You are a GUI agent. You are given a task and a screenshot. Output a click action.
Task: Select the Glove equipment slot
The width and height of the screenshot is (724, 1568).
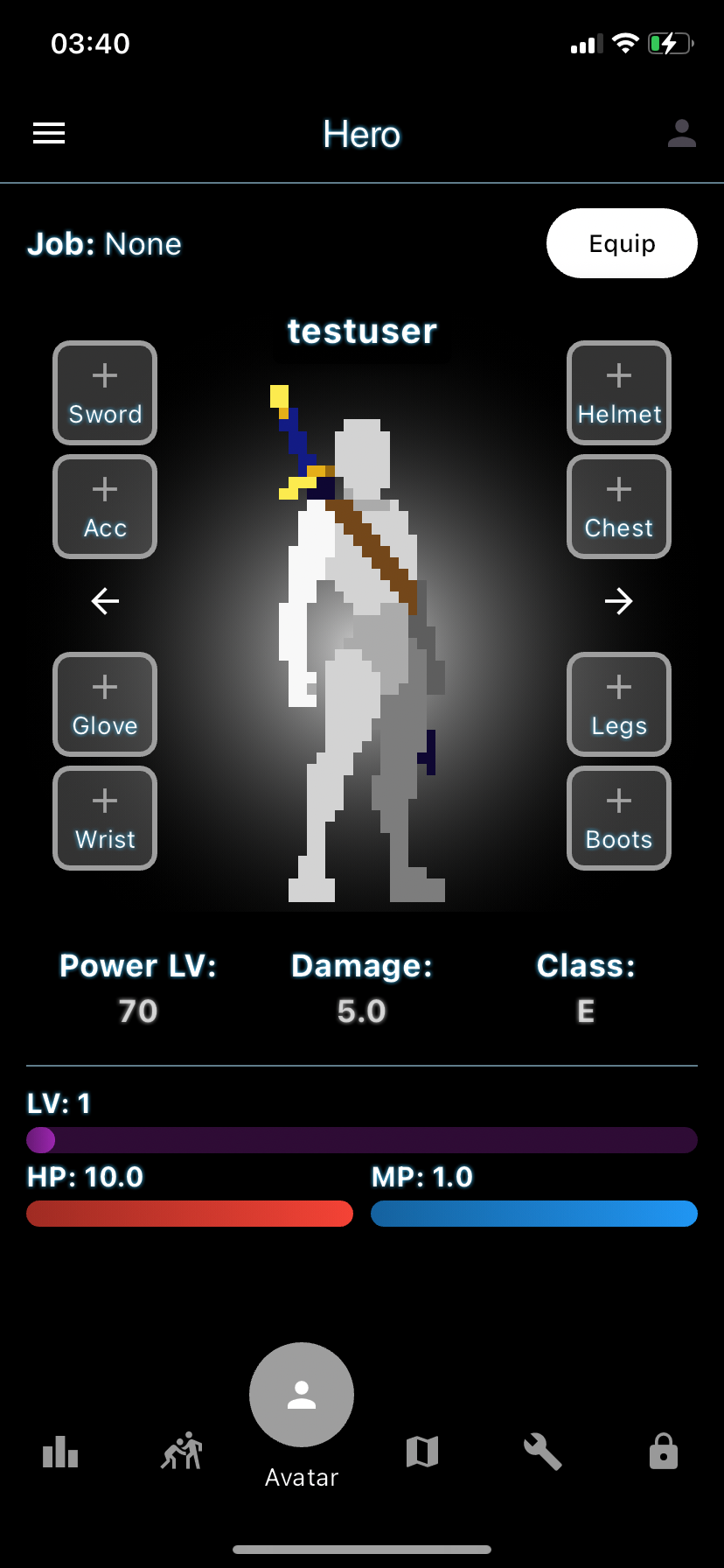(105, 704)
